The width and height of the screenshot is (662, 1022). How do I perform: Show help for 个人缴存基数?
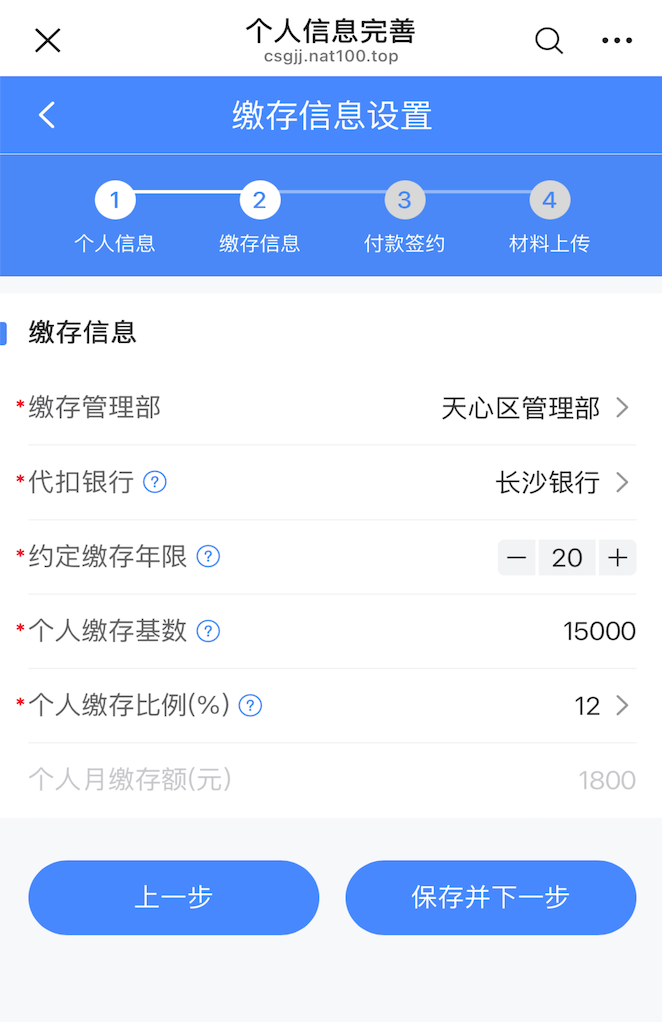209,631
